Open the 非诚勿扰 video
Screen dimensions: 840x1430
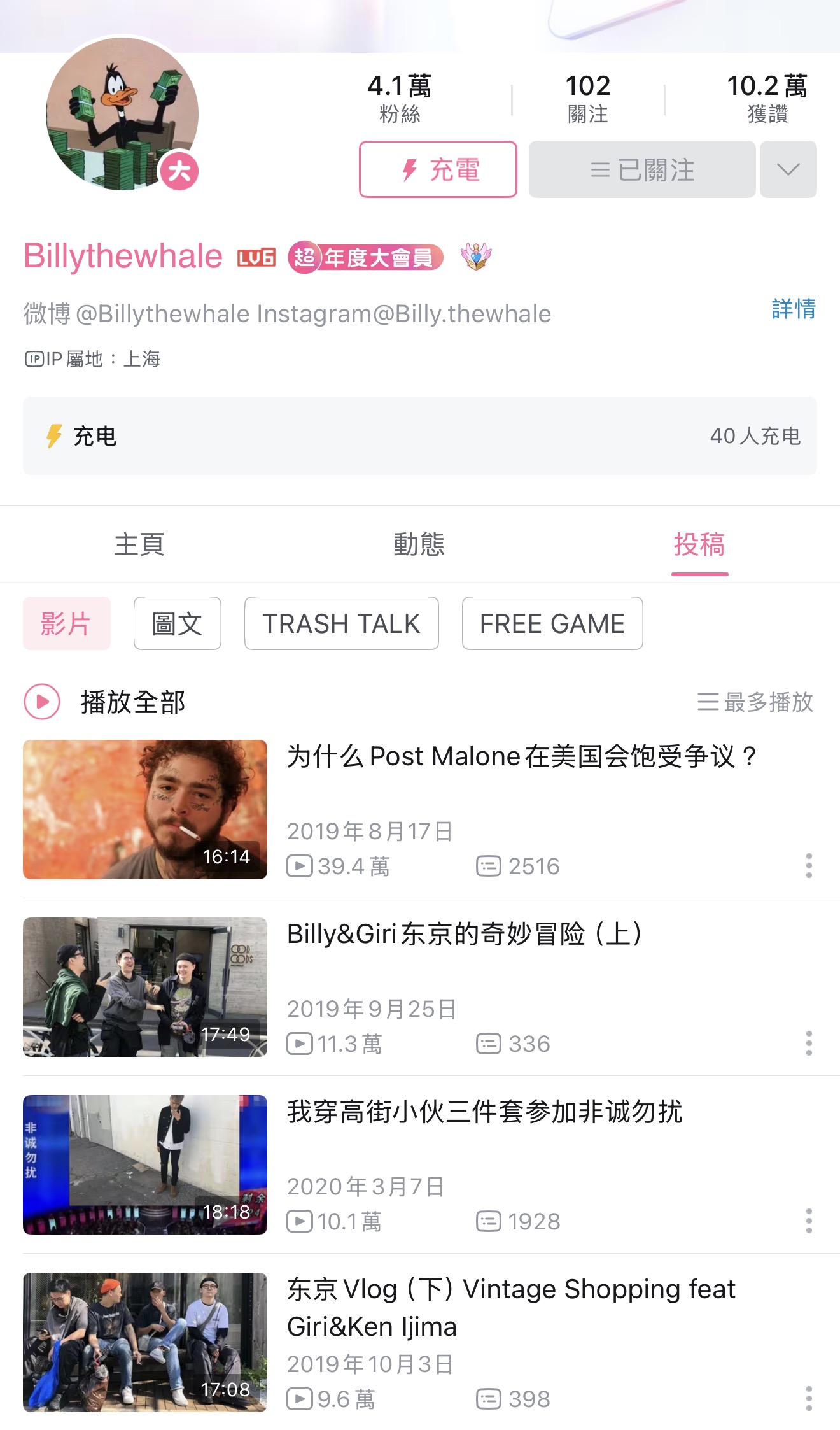(484, 1112)
